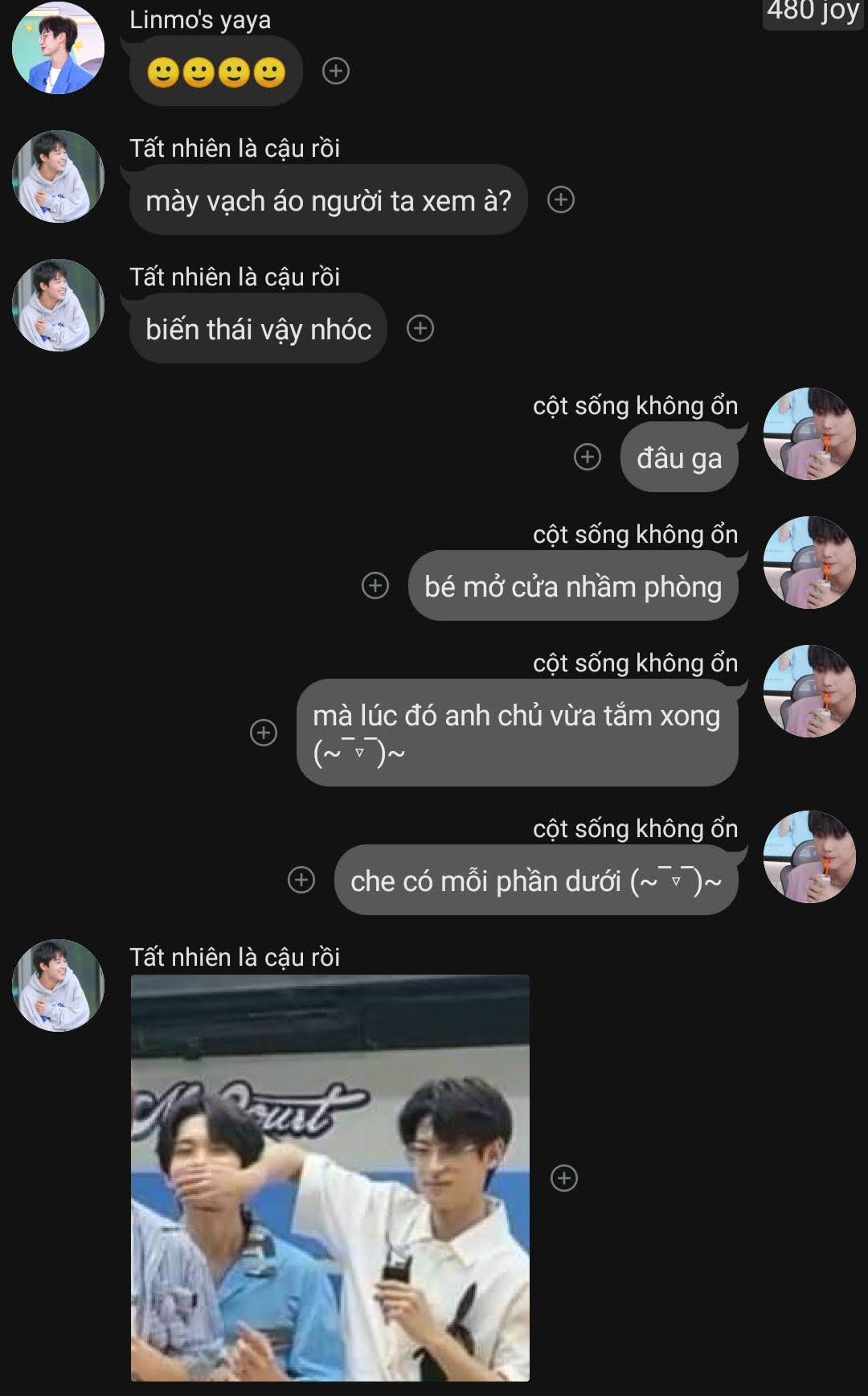The width and height of the screenshot is (868, 1396).
Task: Open the photo sent by Tất nhiên là cậu rồi
Action: pyautogui.click(x=330, y=1178)
